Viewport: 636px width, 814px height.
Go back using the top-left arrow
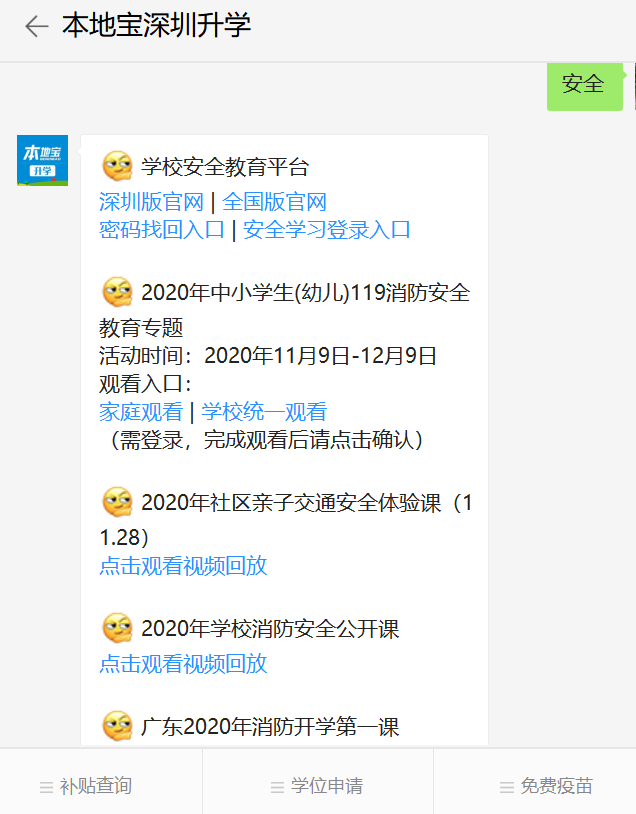[x=36, y=26]
